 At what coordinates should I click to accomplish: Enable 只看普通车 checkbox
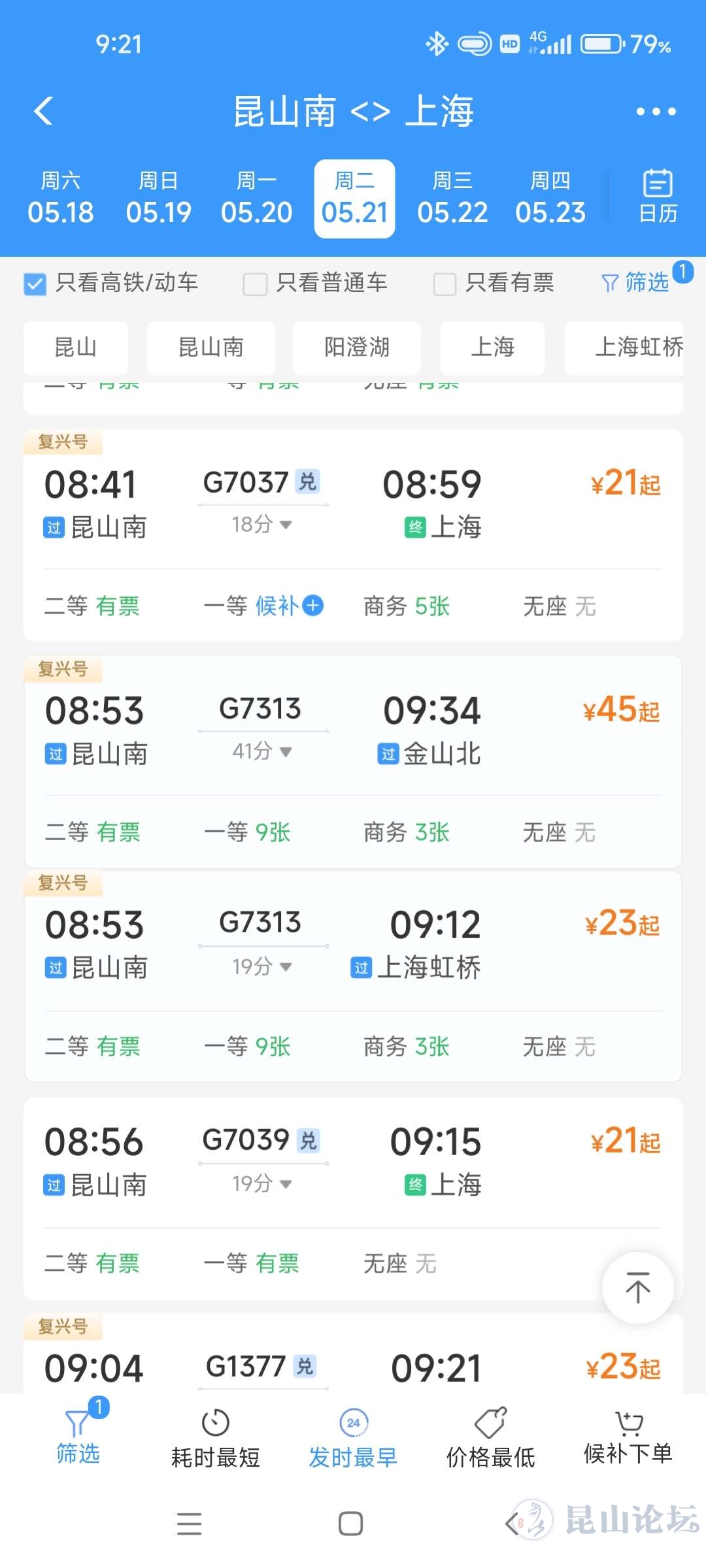[x=255, y=284]
